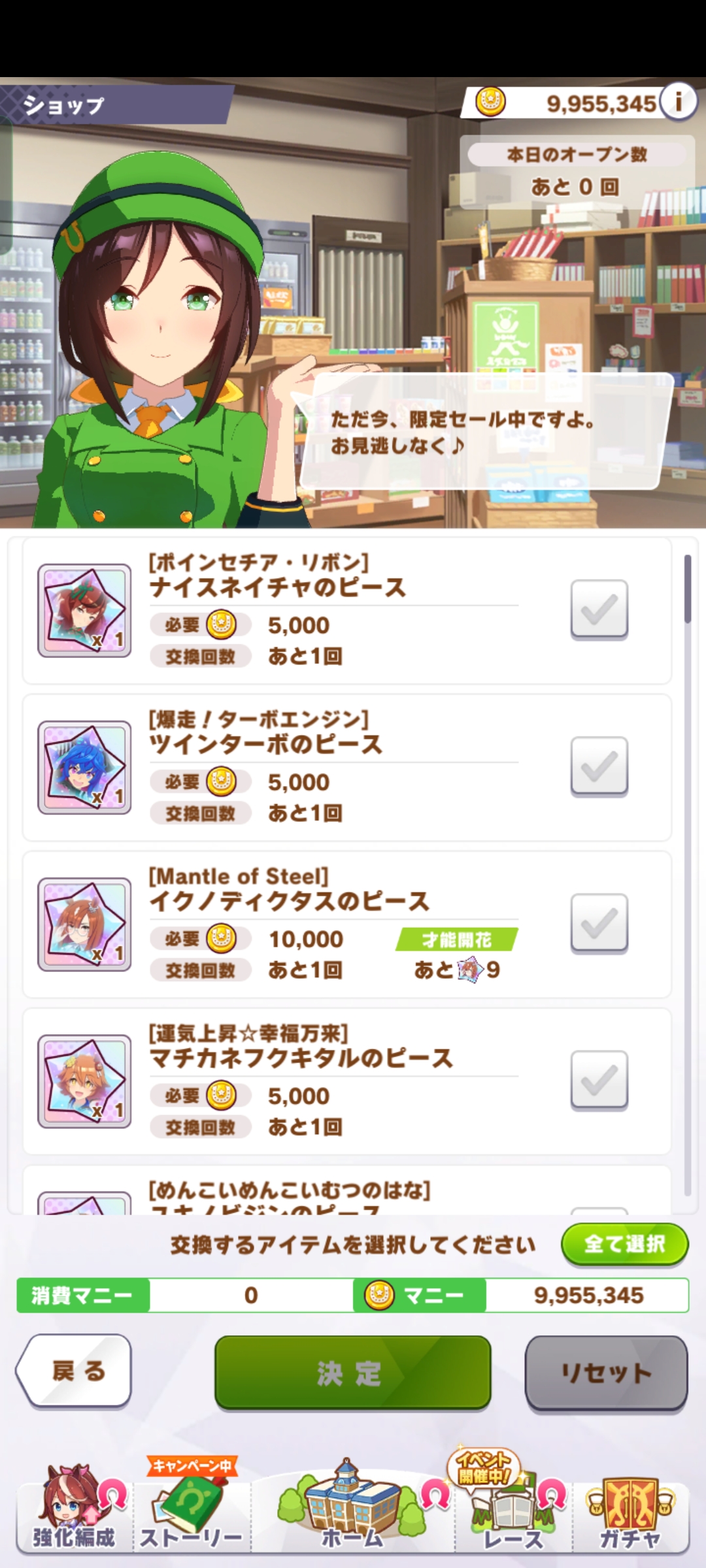Check the ナイスネイチャのピース checkbox
The height and width of the screenshot is (1568, 706).
(599, 609)
